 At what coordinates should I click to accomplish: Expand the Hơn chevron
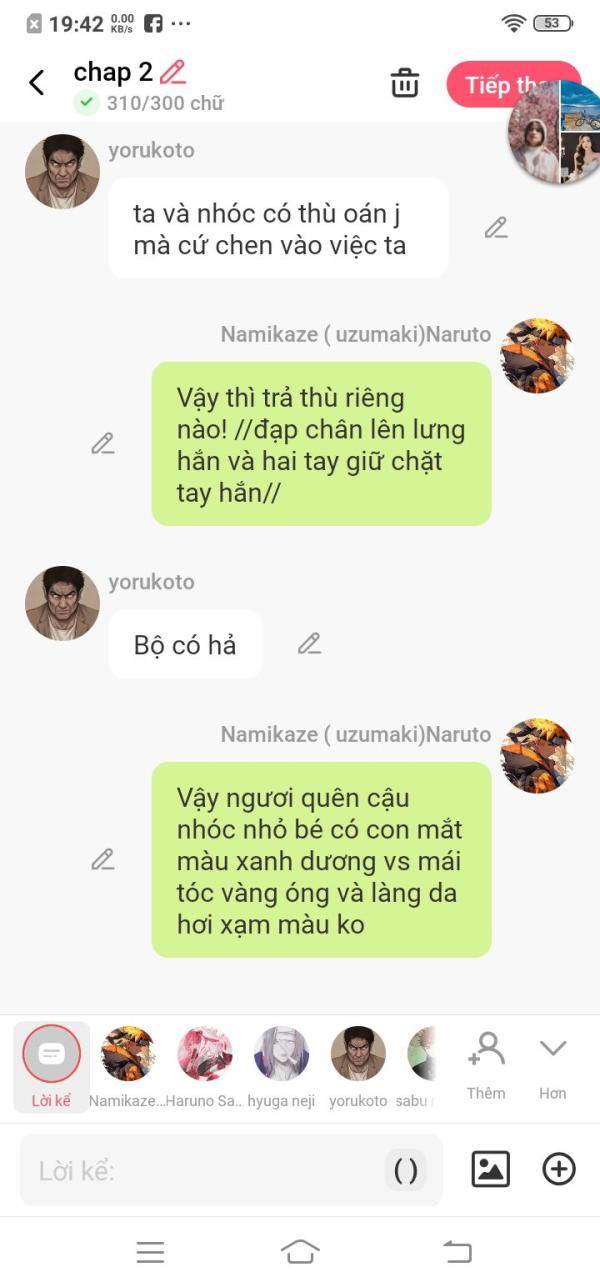click(x=553, y=1062)
